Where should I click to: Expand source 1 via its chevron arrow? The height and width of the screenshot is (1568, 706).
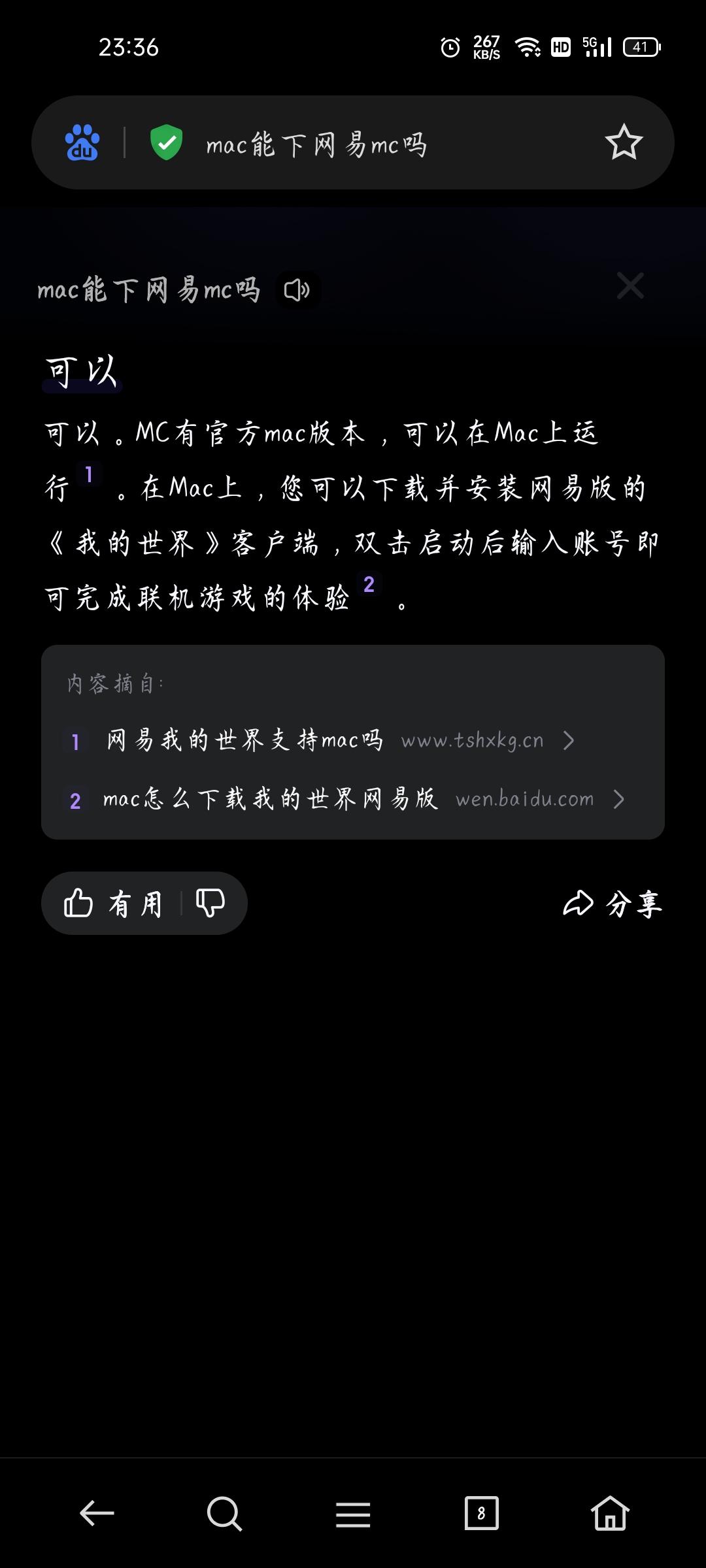(569, 740)
